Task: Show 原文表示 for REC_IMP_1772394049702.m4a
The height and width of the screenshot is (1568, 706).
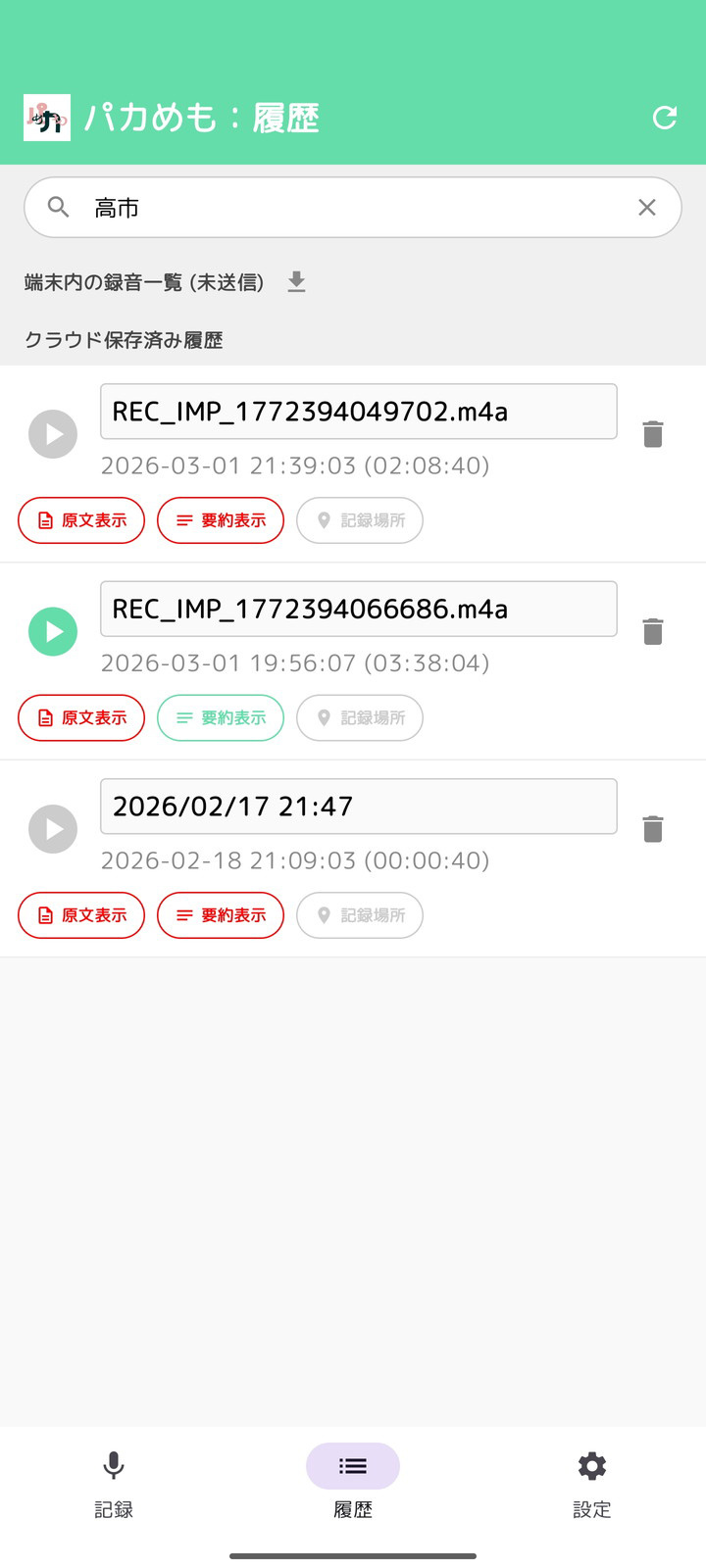Action: pos(81,520)
